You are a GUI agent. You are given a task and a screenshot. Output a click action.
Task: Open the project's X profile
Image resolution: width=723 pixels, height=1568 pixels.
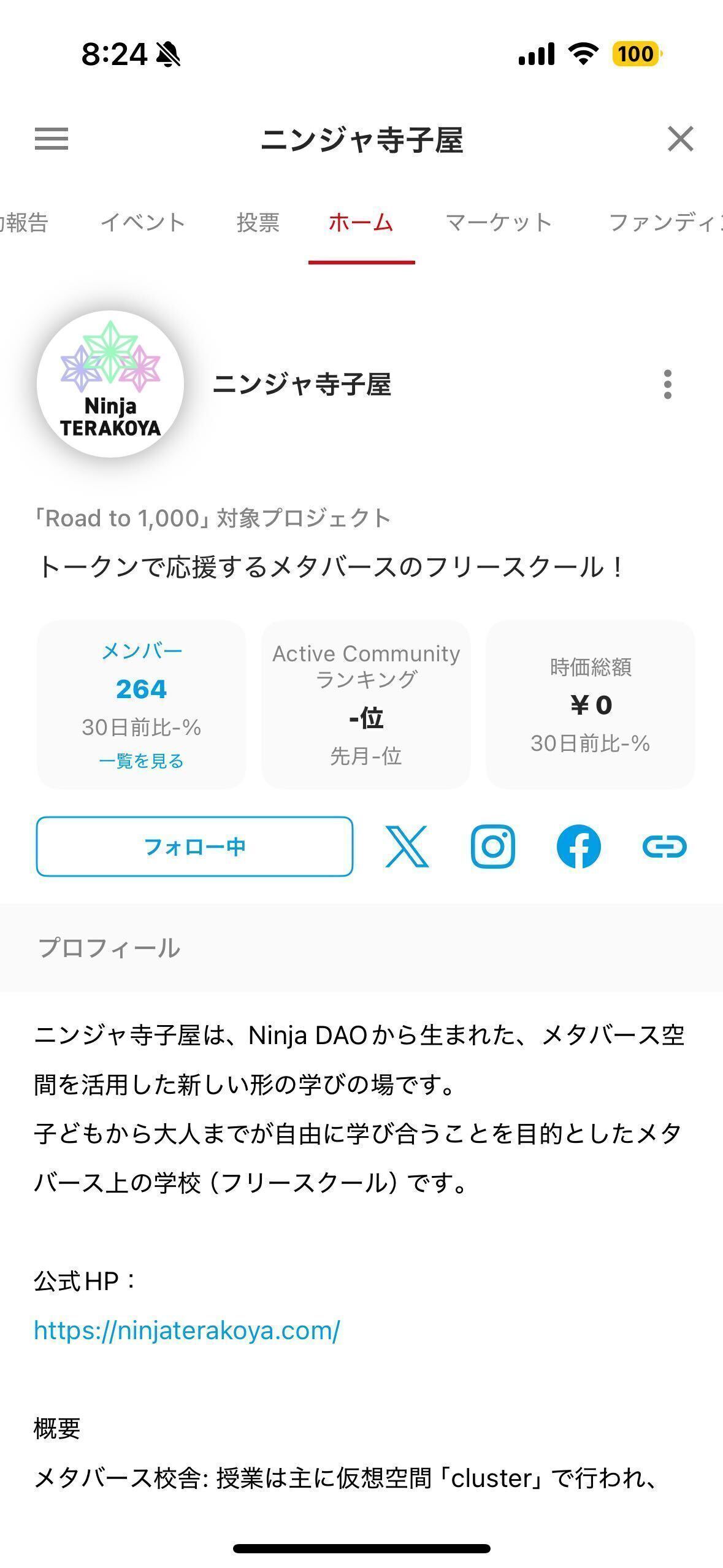(x=407, y=847)
